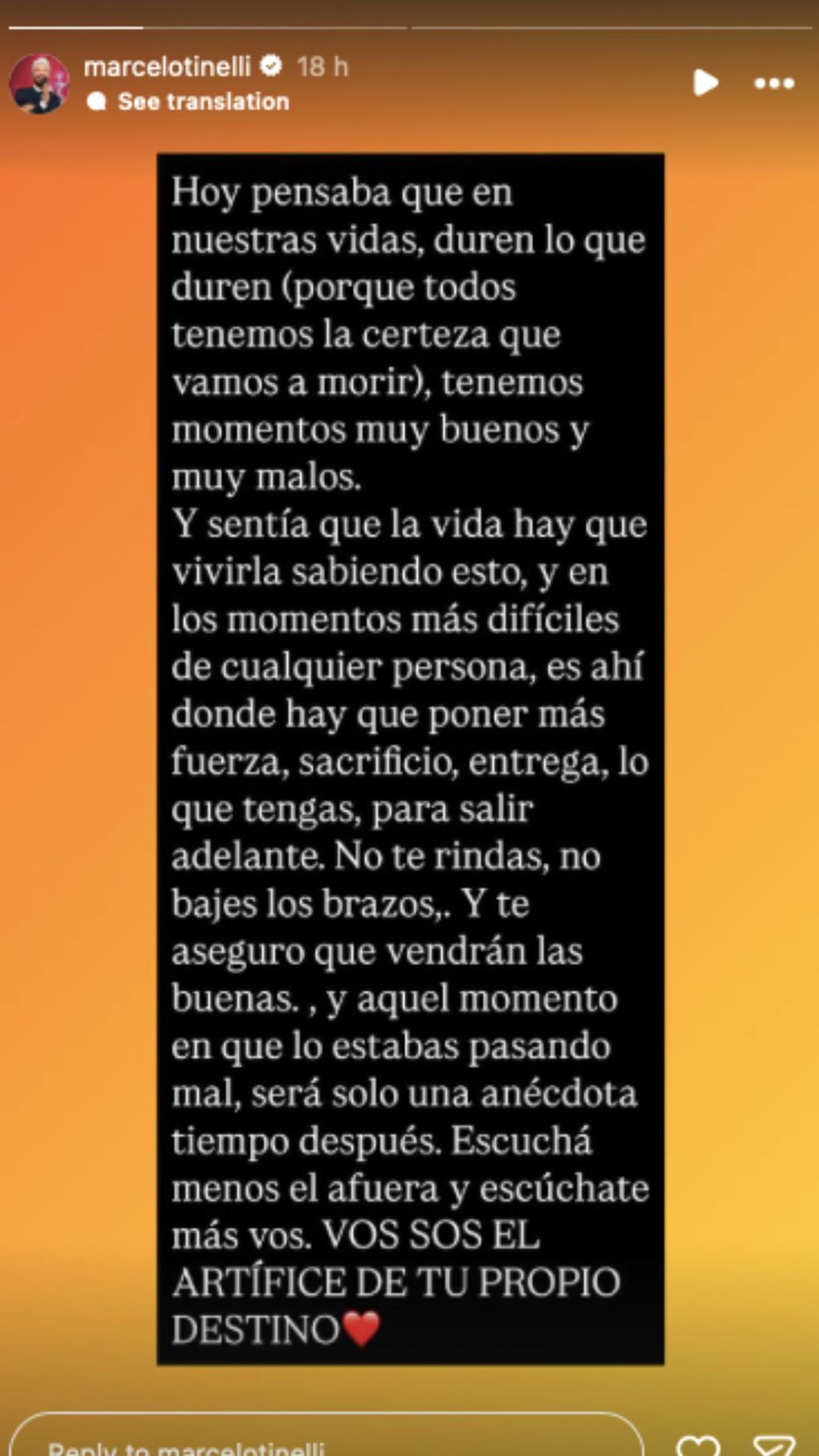Click the blue verified badge next to marcelotinelli
Viewport: 819px width, 1456px height.
[x=273, y=63]
